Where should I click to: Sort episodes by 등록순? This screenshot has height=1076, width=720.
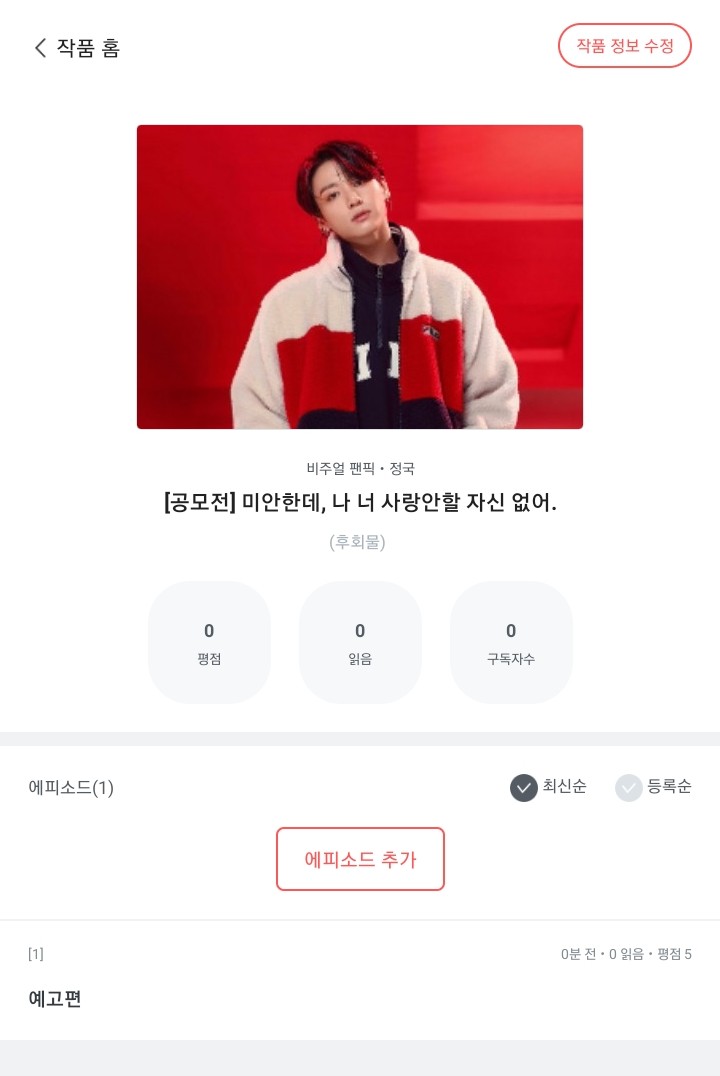pyautogui.click(x=653, y=788)
